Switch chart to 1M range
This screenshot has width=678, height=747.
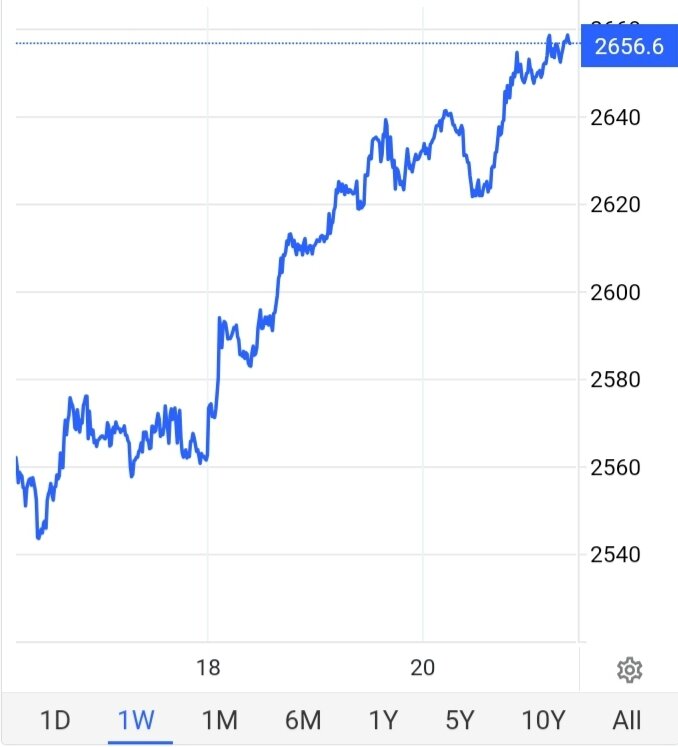pyautogui.click(x=219, y=719)
